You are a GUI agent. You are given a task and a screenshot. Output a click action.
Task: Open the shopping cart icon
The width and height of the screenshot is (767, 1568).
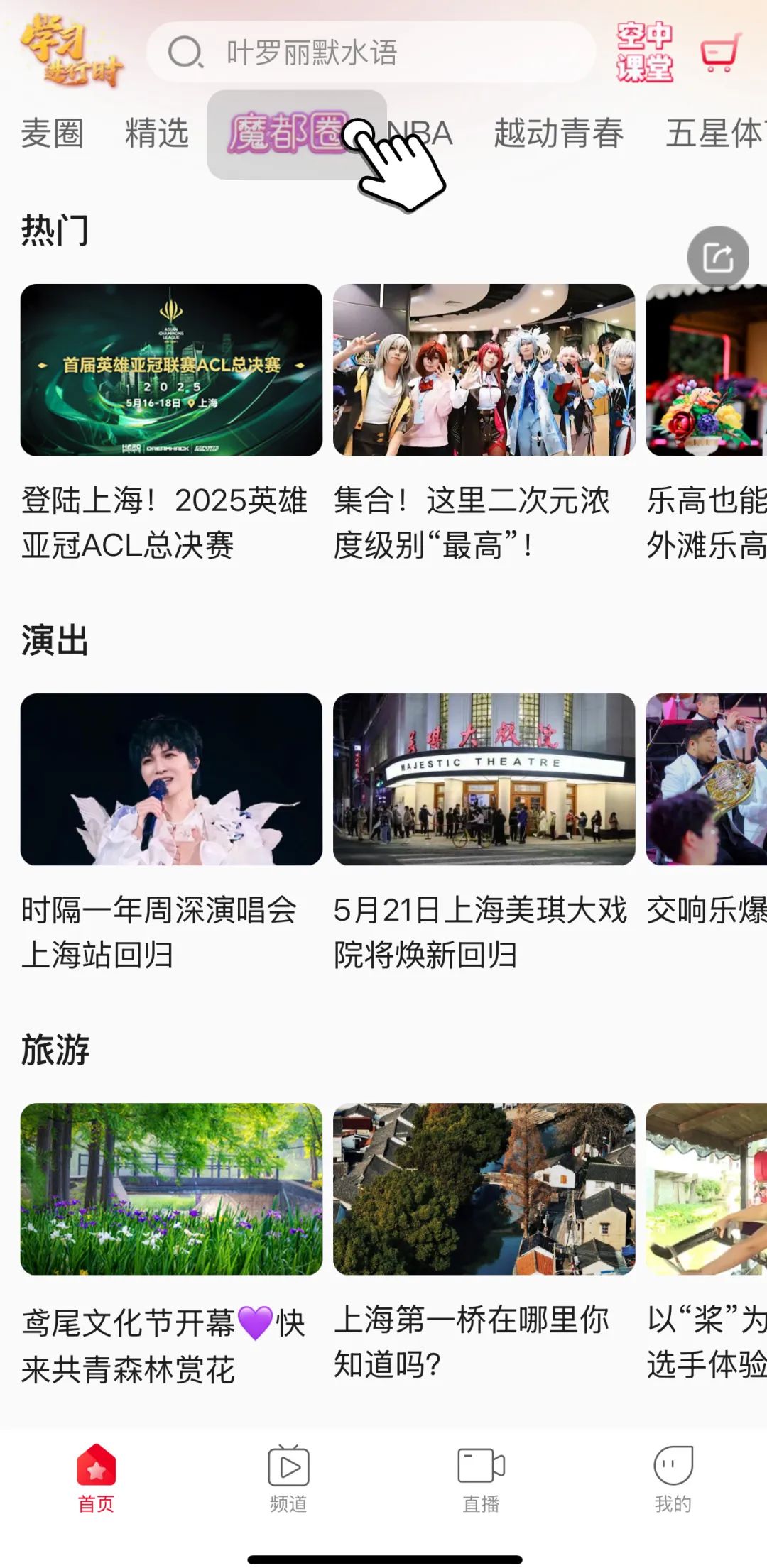click(x=720, y=53)
